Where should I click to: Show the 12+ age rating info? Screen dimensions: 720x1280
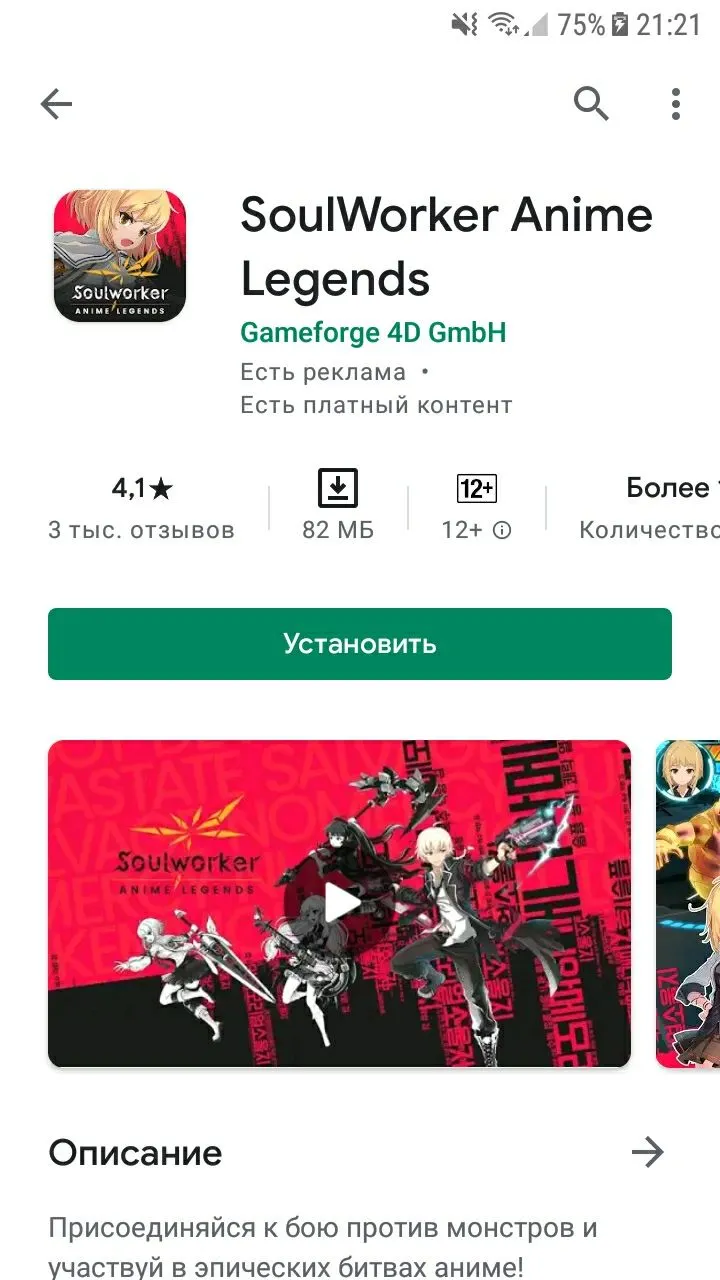[476, 507]
